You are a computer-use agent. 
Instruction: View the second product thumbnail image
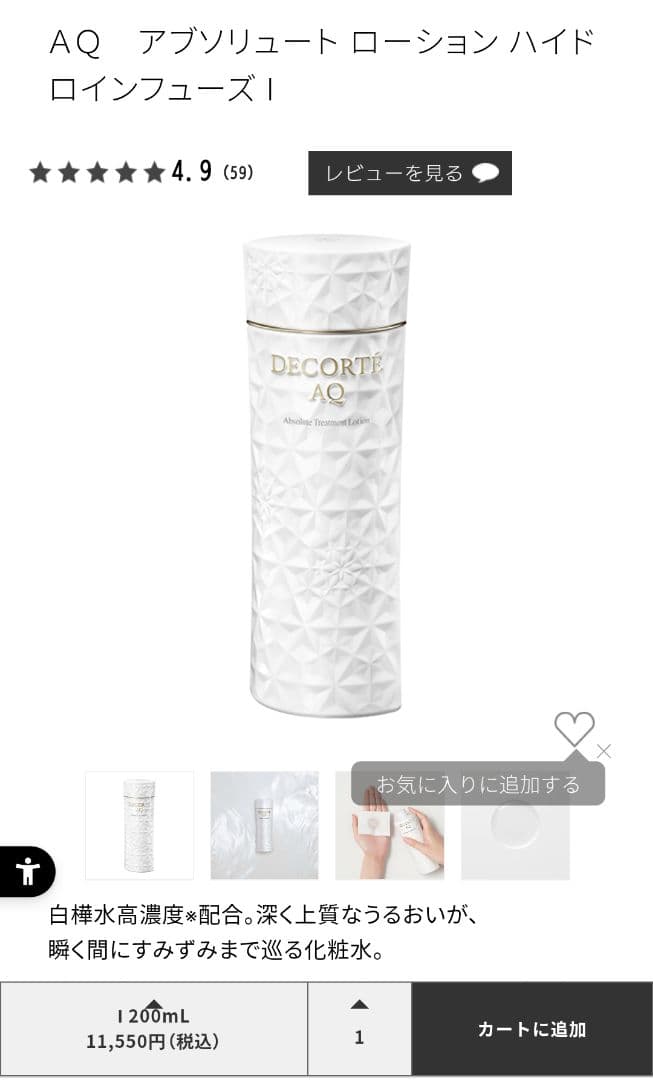(264, 825)
